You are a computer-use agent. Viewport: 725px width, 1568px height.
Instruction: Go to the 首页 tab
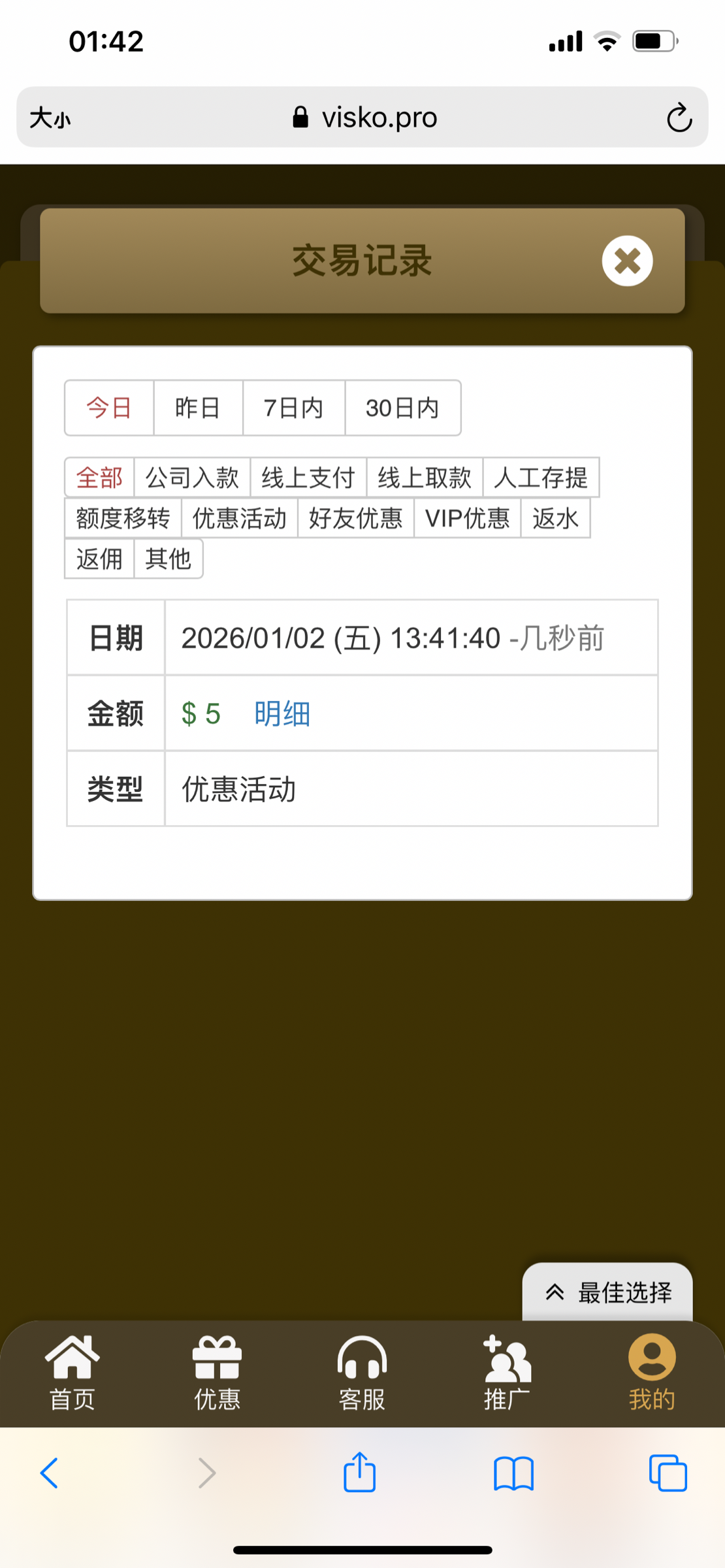click(72, 1373)
